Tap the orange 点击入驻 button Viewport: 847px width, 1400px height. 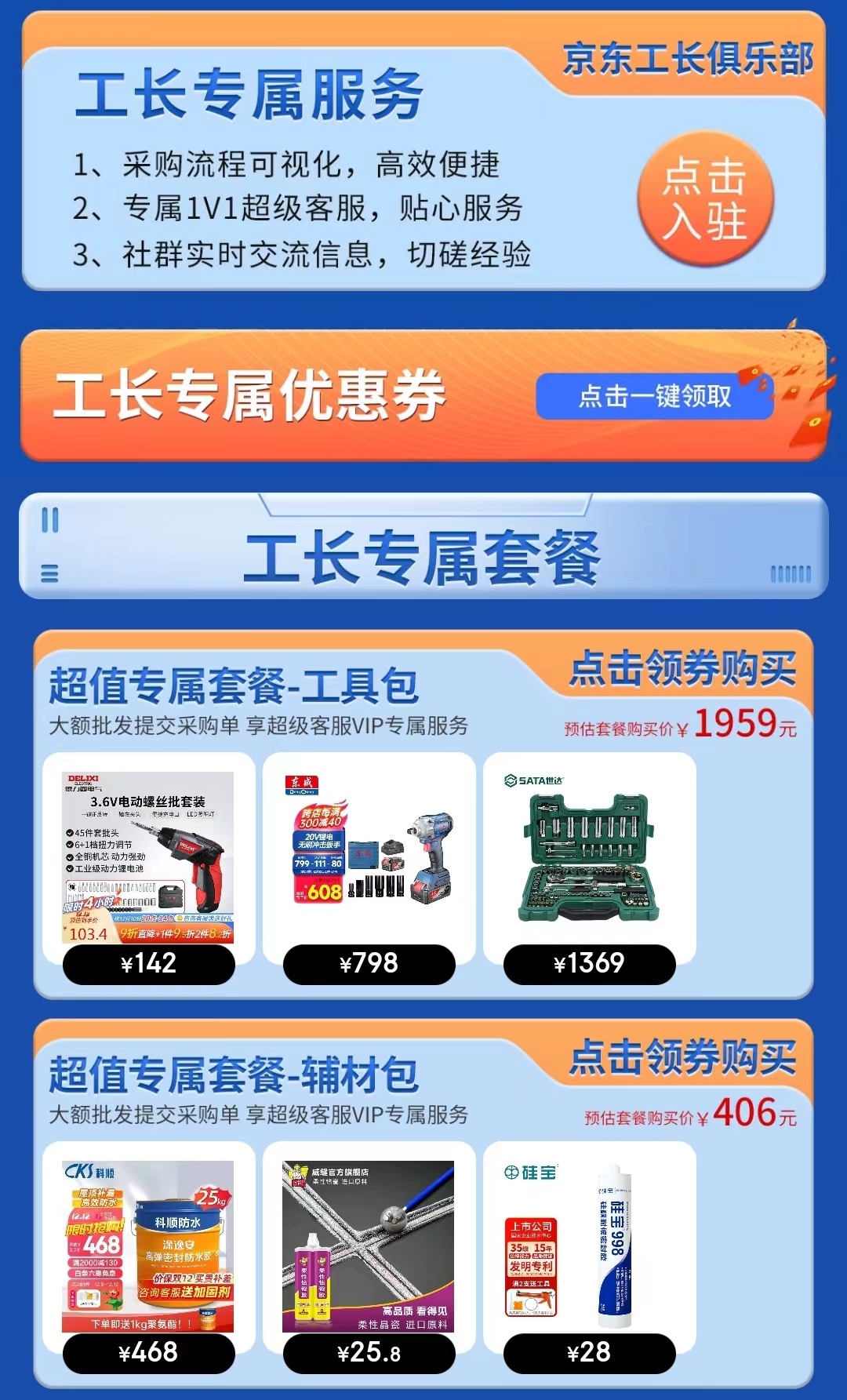(x=705, y=198)
